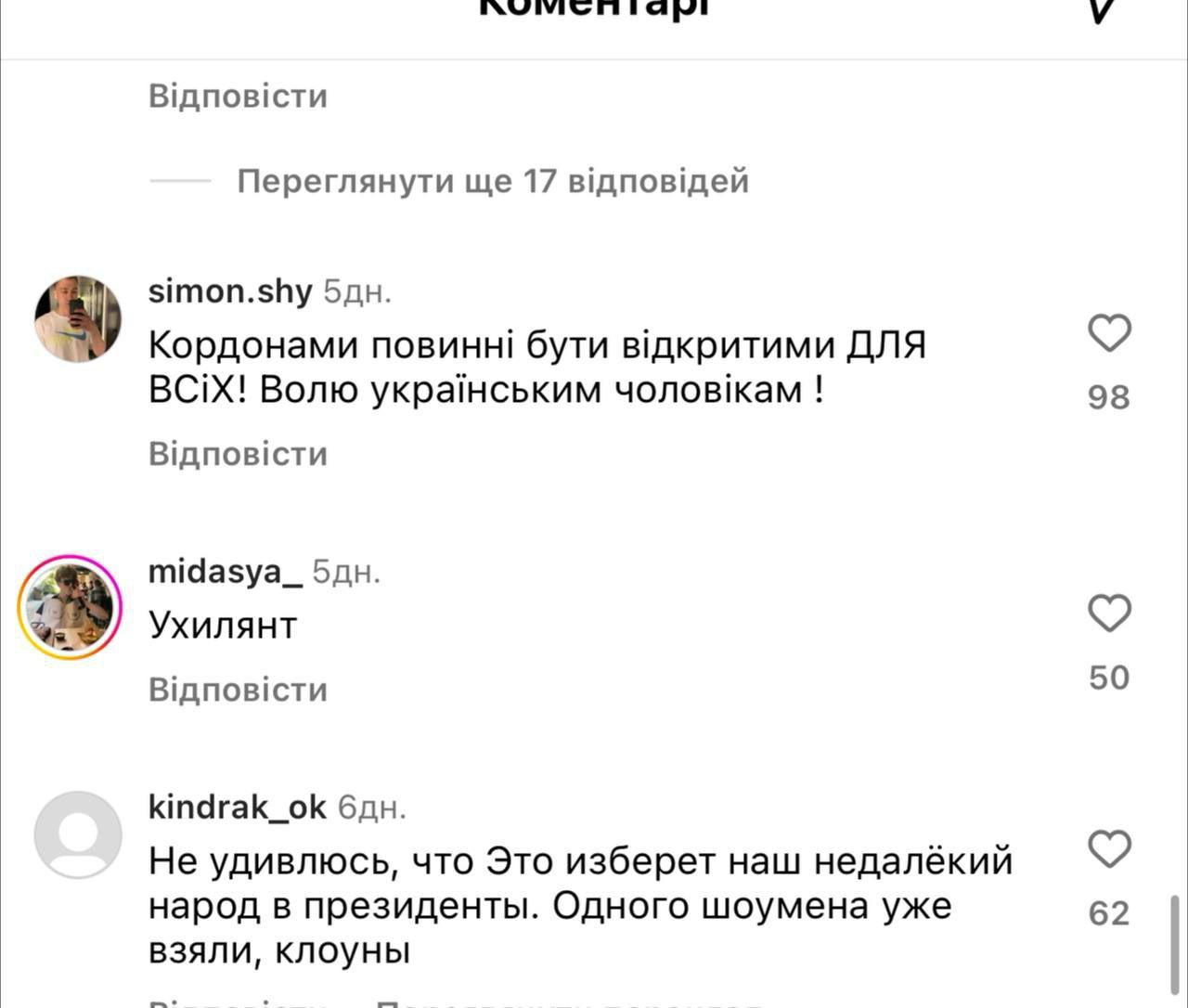This screenshot has width=1188, height=1008.
Task: Like simon.shy's comment
Action: [1109, 333]
